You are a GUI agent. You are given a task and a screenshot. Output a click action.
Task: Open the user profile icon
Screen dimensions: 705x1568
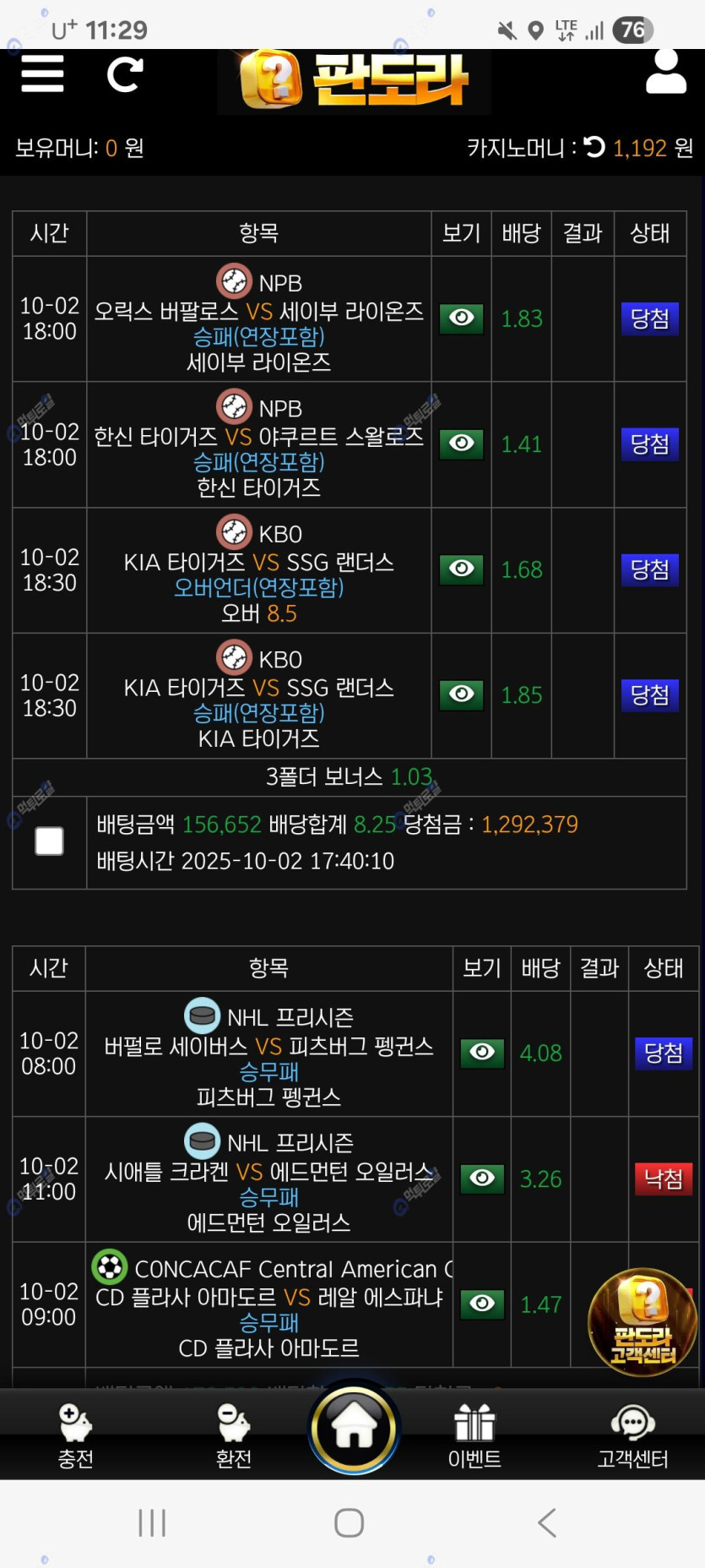click(x=665, y=72)
